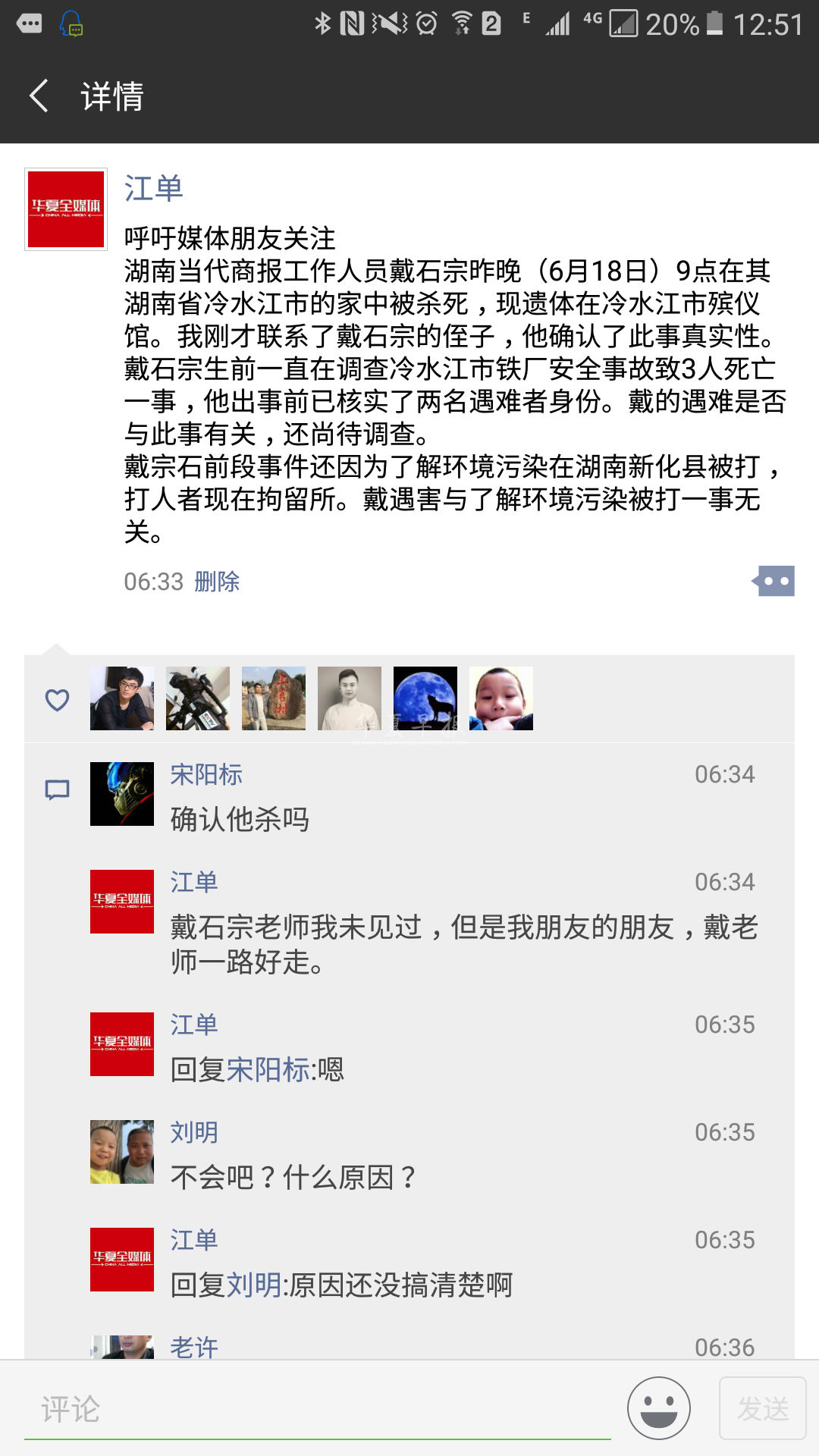The height and width of the screenshot is (1456, 819).
Task: Tap the 刘明 link in 江单's reply
Action: click(254, 1285)
